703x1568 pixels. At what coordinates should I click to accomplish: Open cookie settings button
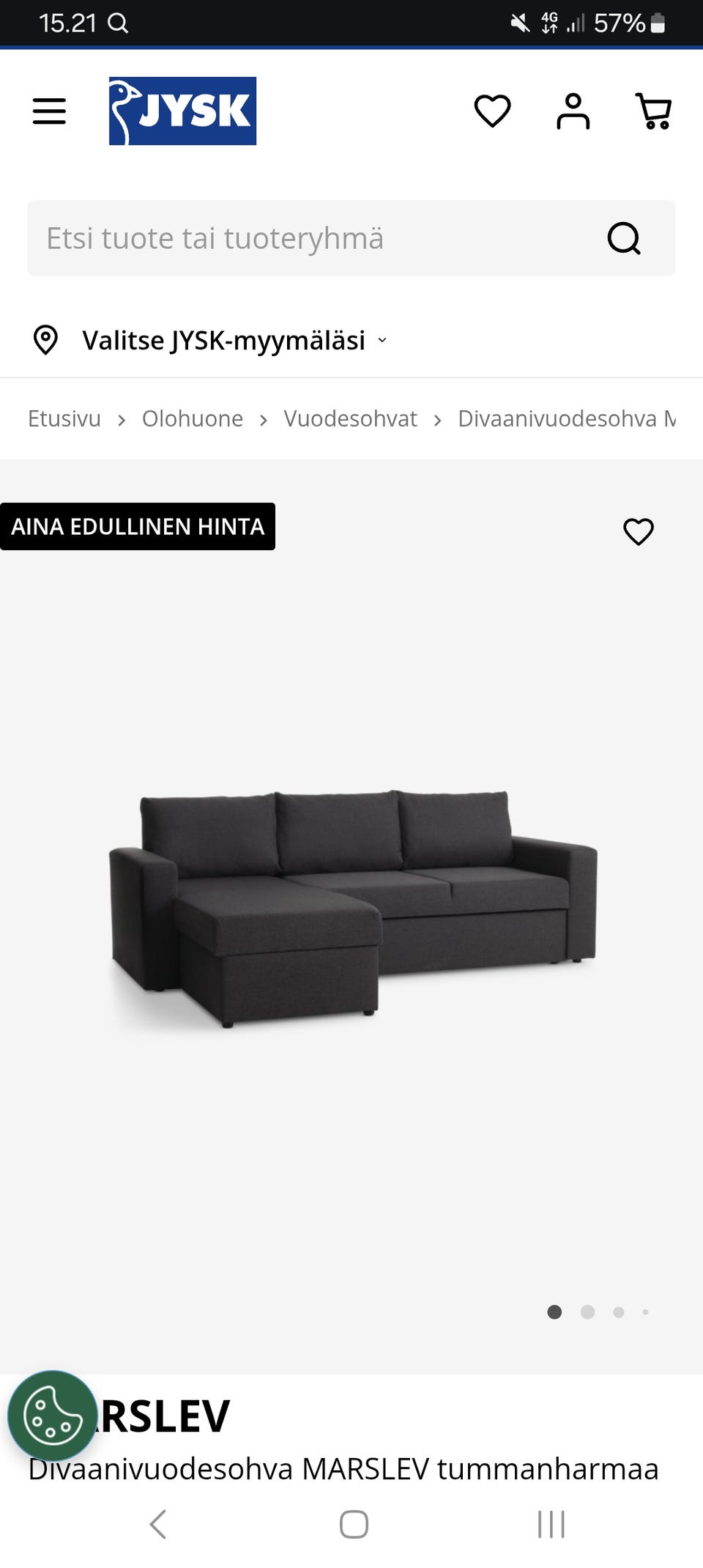coord(52,1416)
